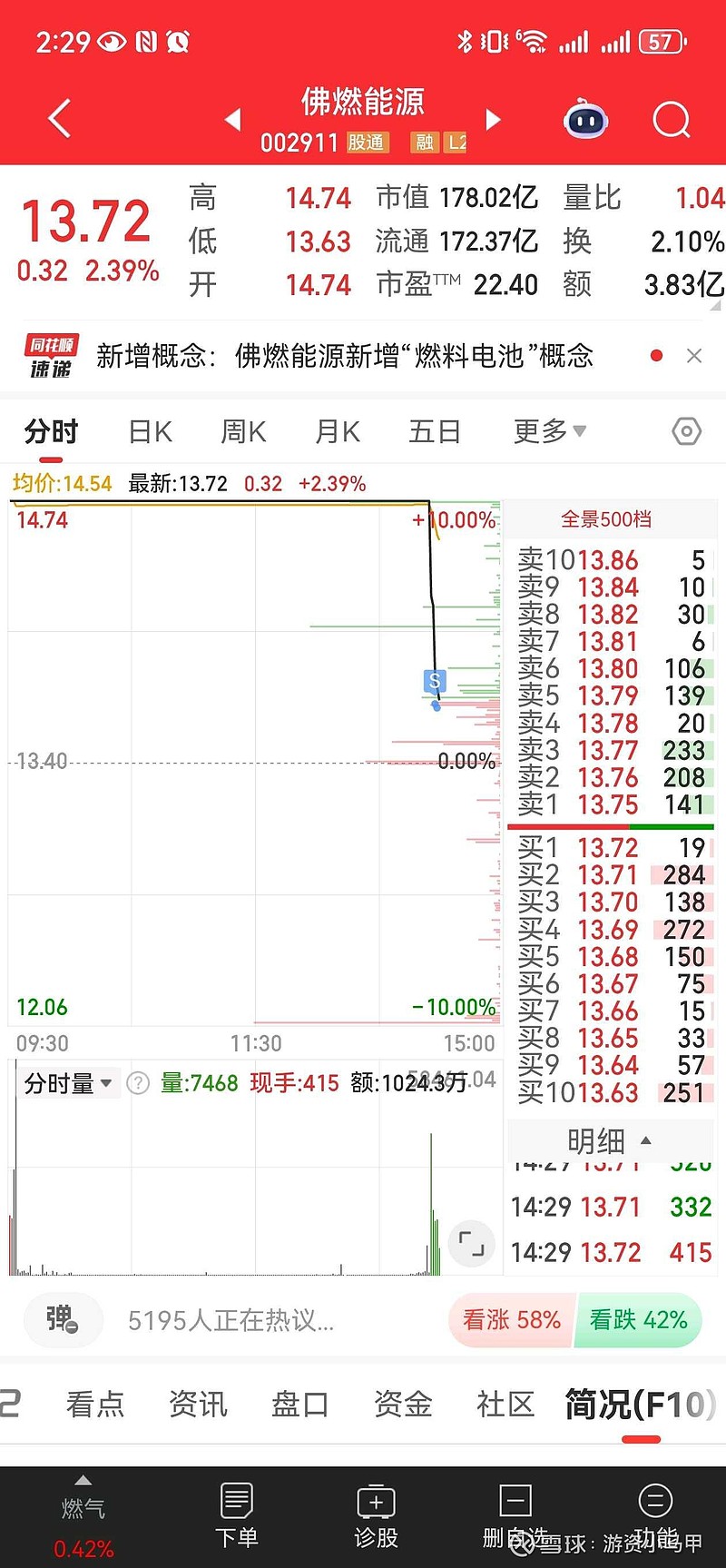This screenshot has height=1568, width=726.
Task: Go back using the top-left arrow
Action: pyautogui.click(x=60, y=119)
